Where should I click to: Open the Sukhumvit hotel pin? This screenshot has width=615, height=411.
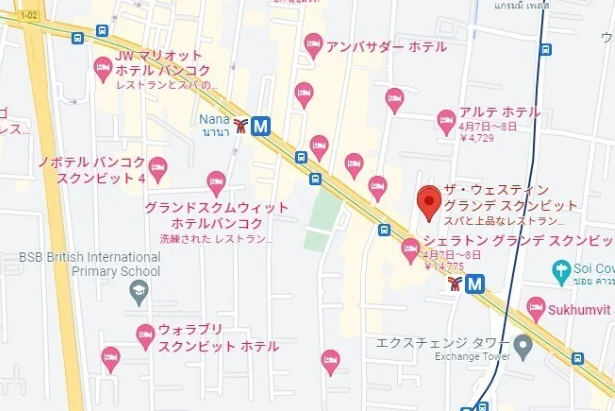point(537,307)
